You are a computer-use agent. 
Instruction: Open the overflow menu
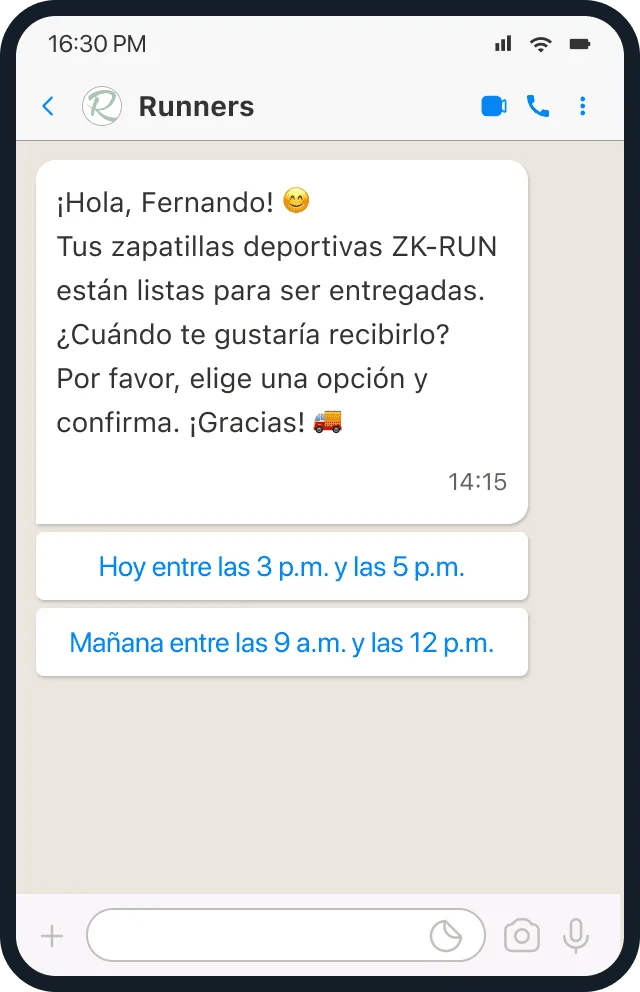(x=583, y=106)
